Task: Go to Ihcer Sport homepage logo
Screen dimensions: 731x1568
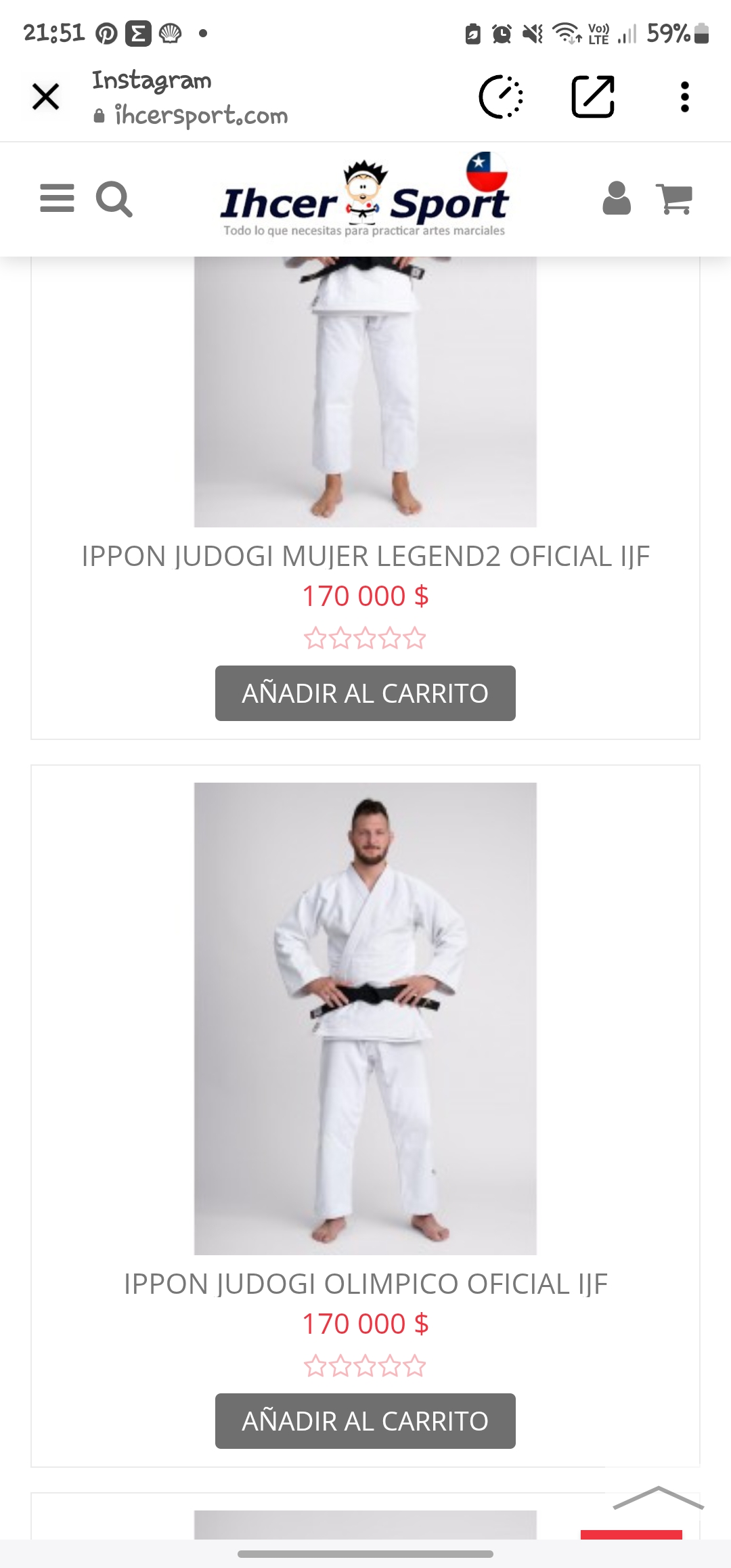Action: [x=365, y=195]
